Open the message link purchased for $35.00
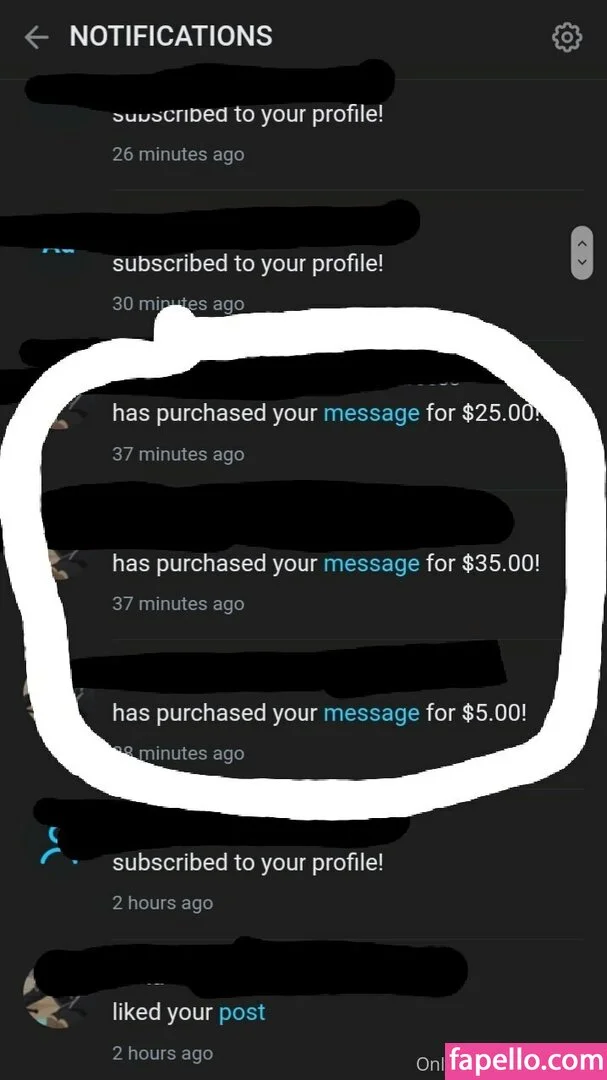607x1080 pixels. click(371, 563)
